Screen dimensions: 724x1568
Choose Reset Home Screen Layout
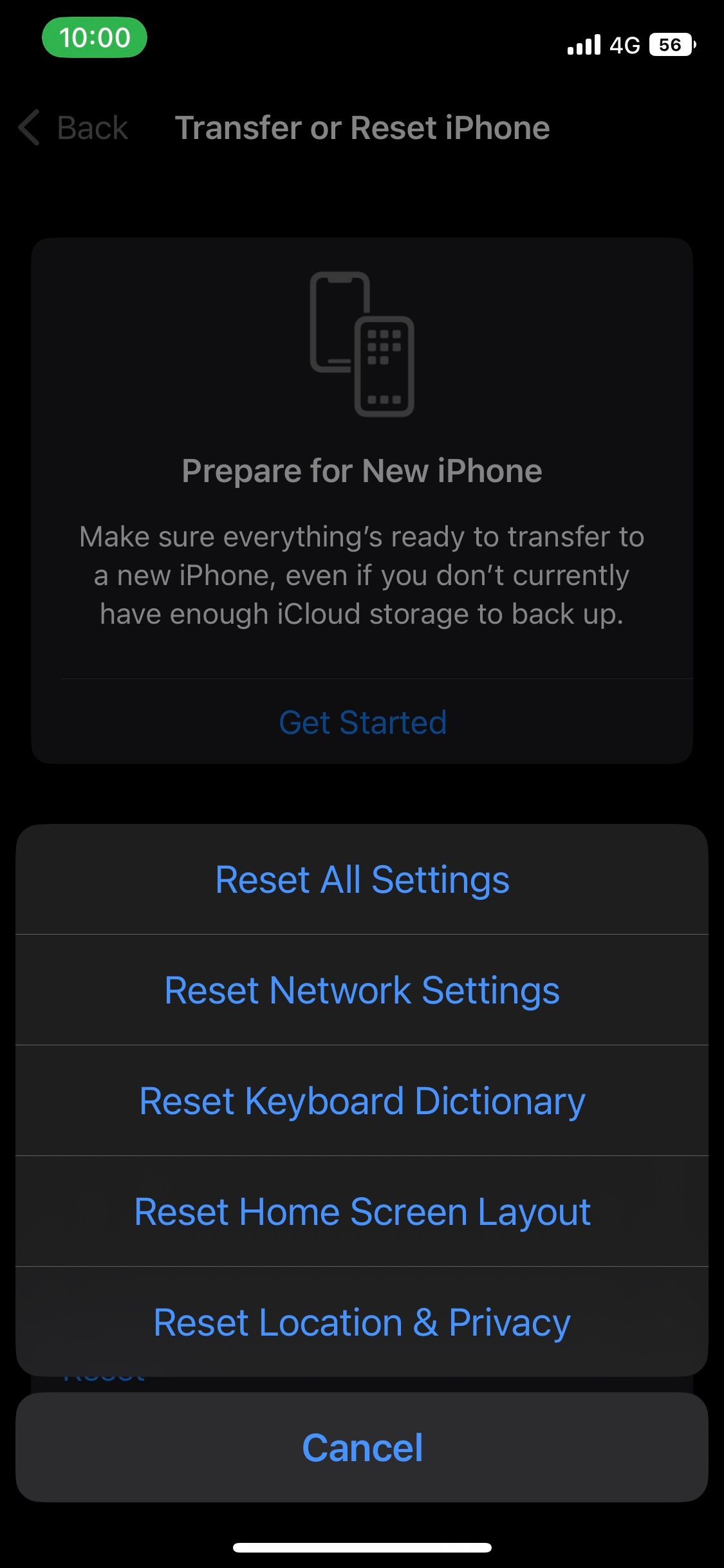point(362,1211)
